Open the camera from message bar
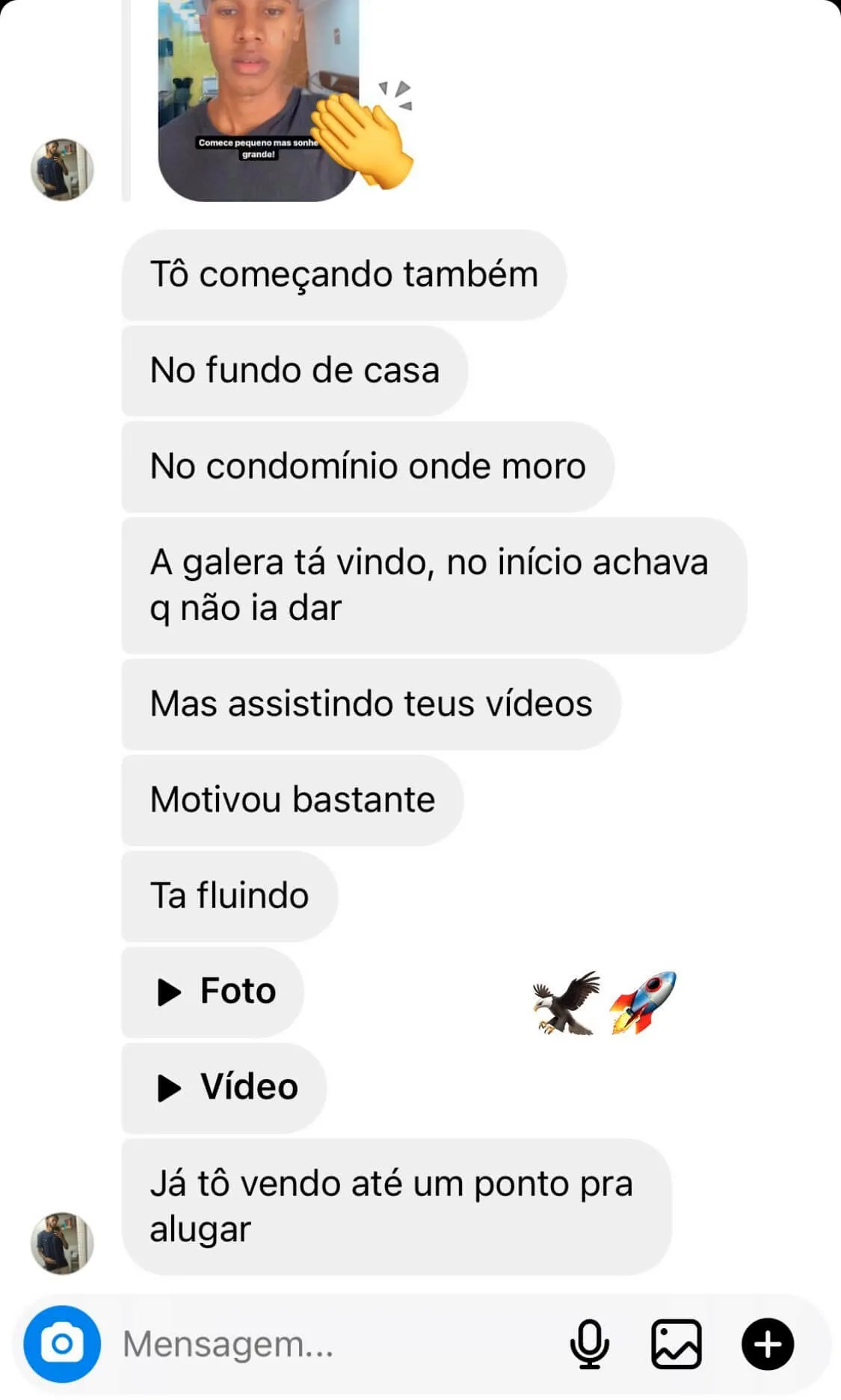Viewport: 841px width, 1400px height. pyautogui.click(x=62, y=1344)
